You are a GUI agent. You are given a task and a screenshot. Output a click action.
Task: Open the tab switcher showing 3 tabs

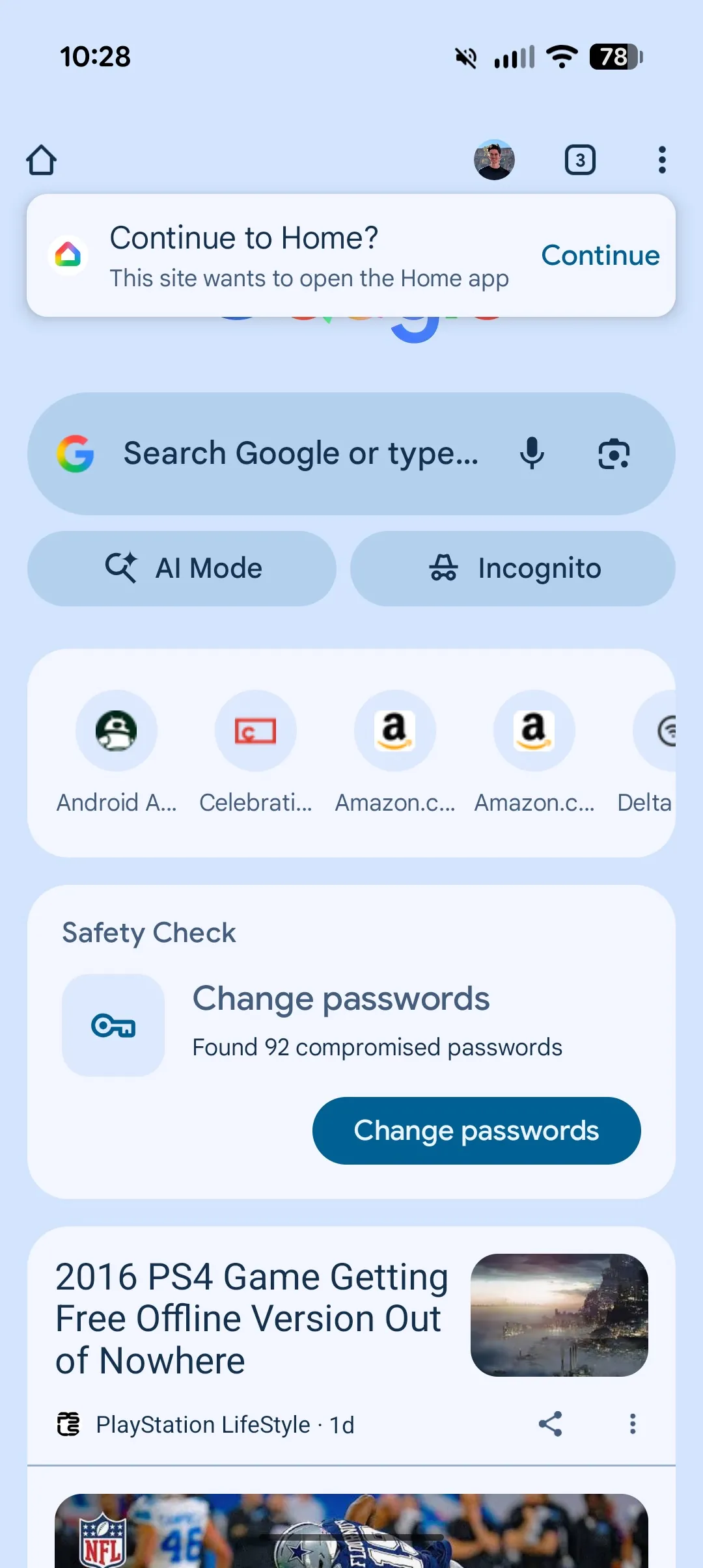point(580,160)
